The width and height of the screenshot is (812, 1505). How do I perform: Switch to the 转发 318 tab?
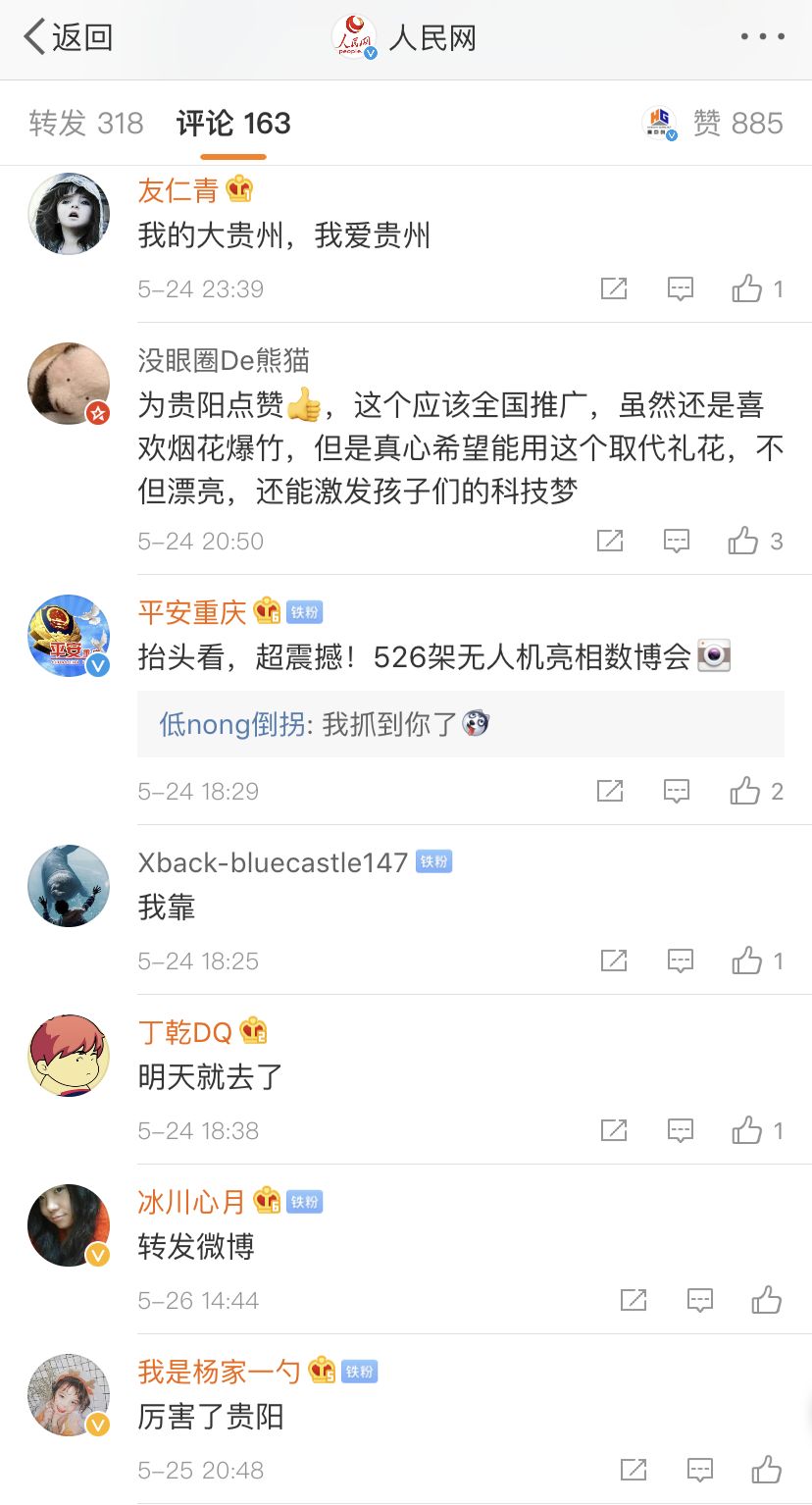[86, 124]
